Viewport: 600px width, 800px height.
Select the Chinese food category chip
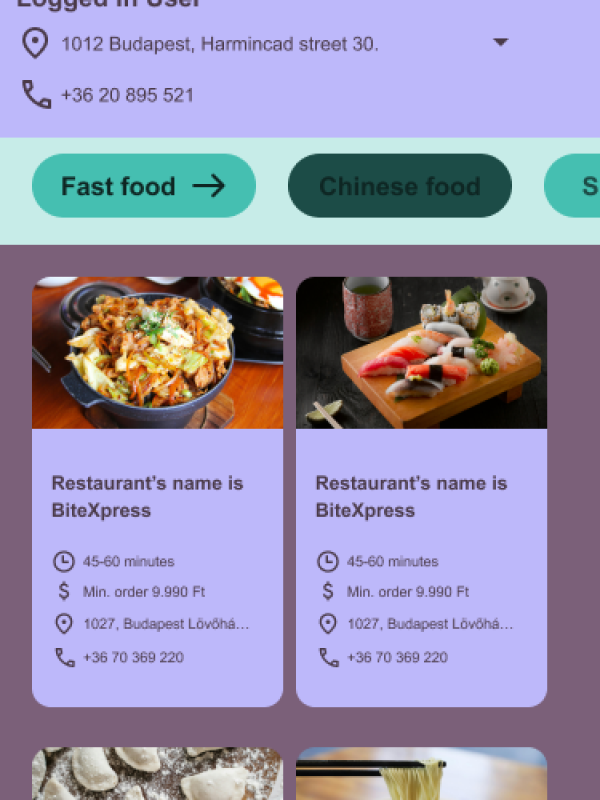(x=400, y=186)
